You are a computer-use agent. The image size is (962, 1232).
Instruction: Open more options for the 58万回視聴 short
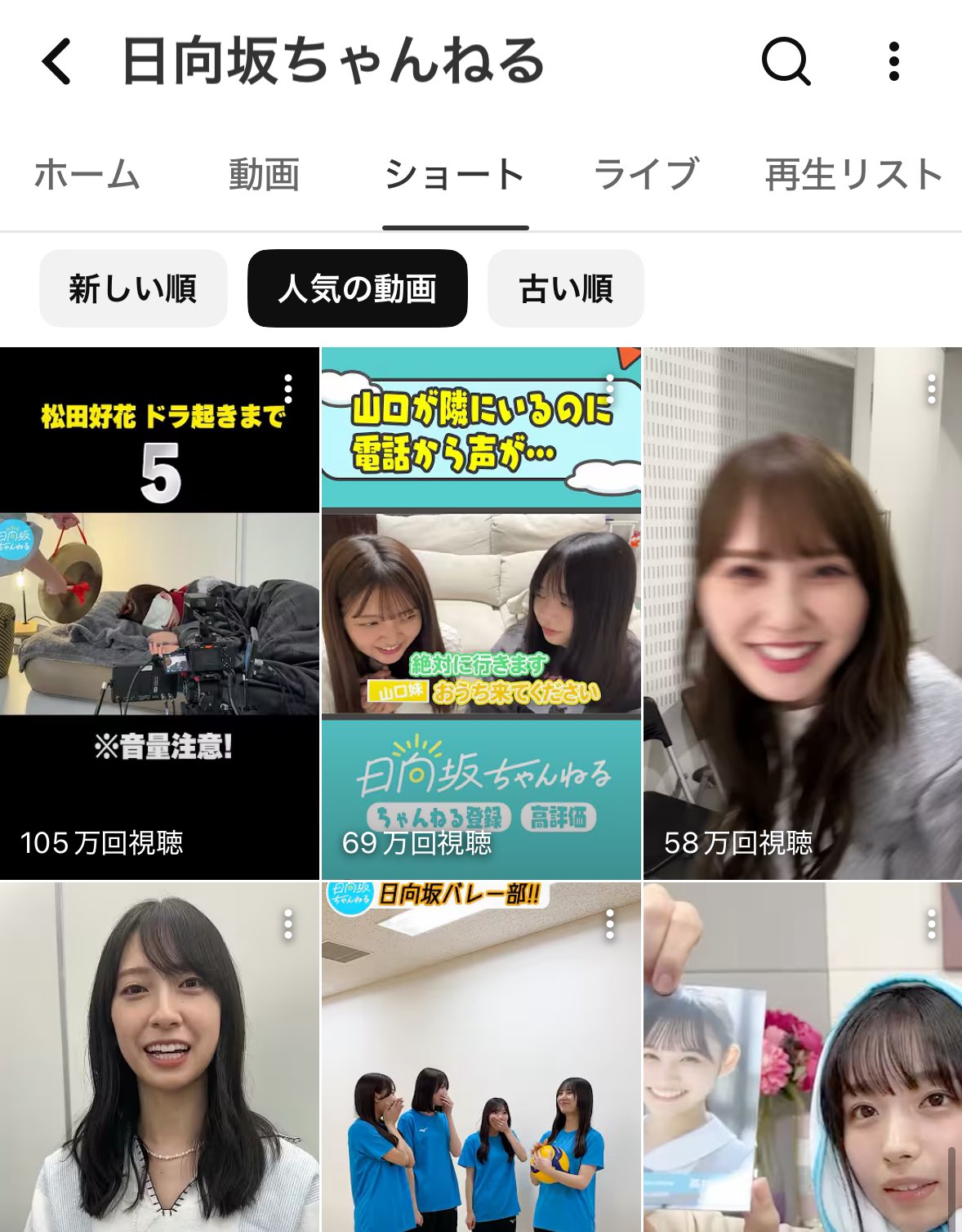click(x=932, y=389)
